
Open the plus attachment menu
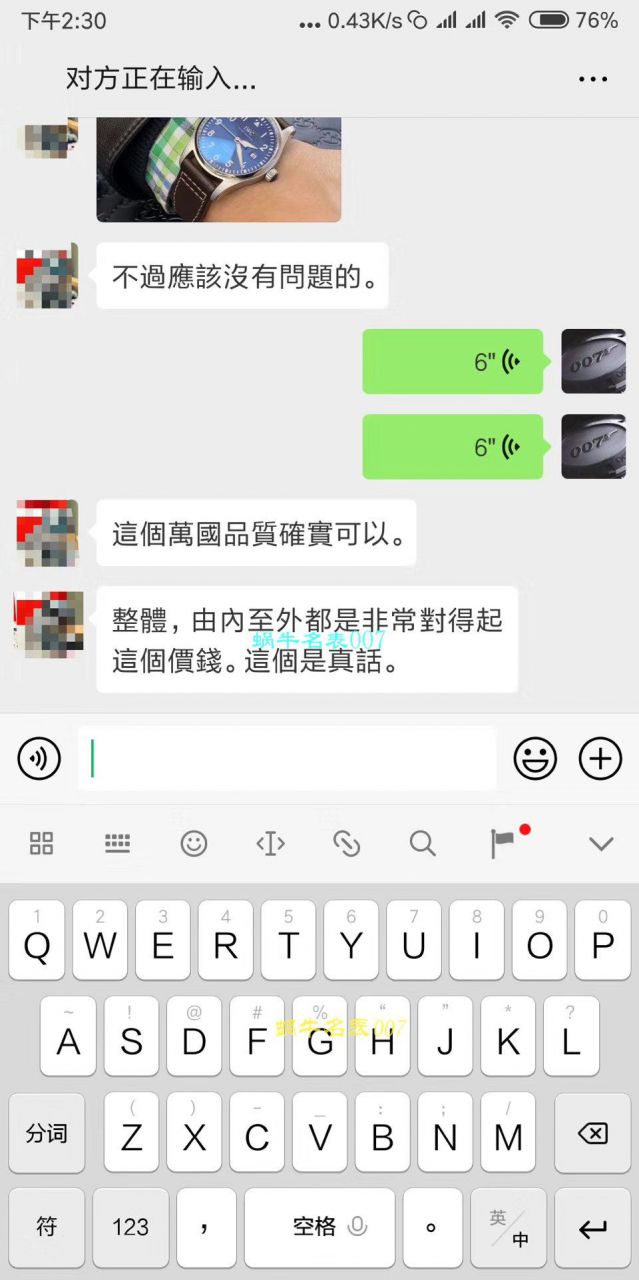click(600, 759)
